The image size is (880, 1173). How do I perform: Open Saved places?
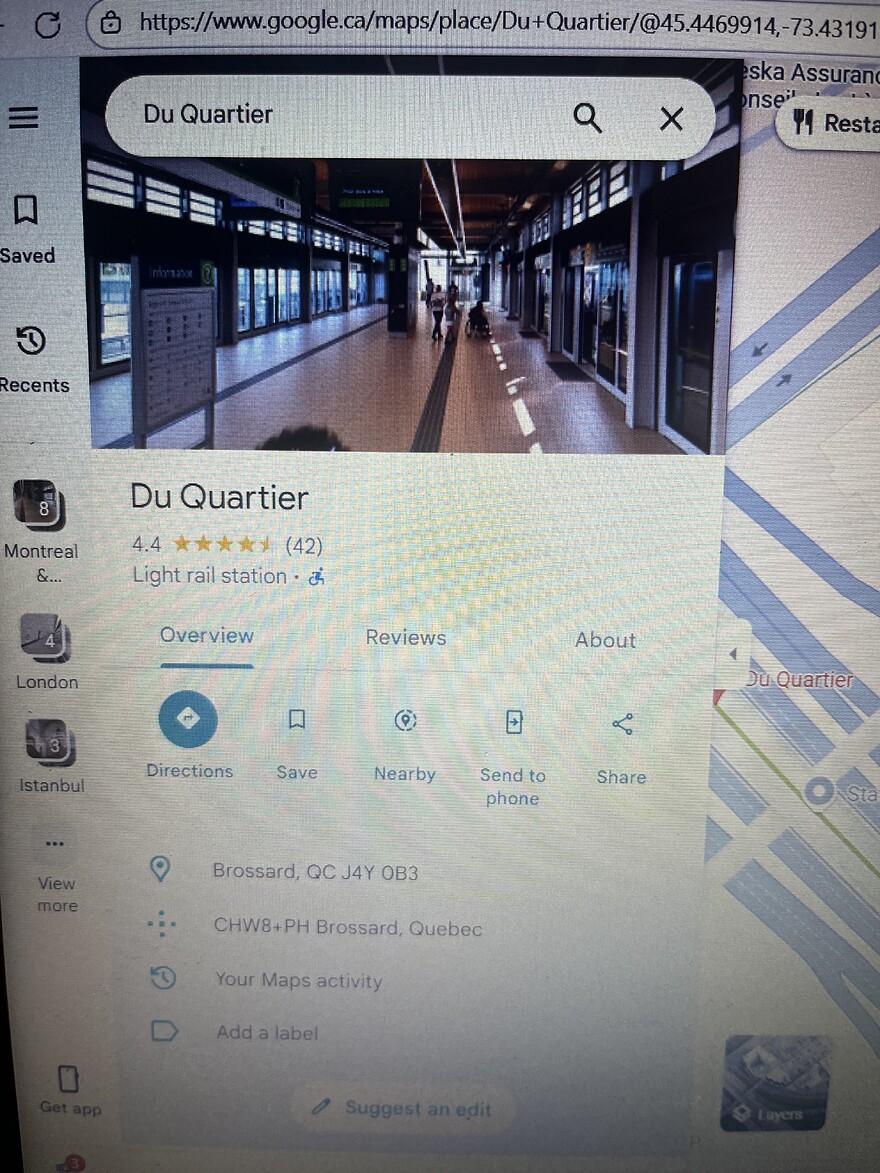pyautogui.click(x=26, y=228)
